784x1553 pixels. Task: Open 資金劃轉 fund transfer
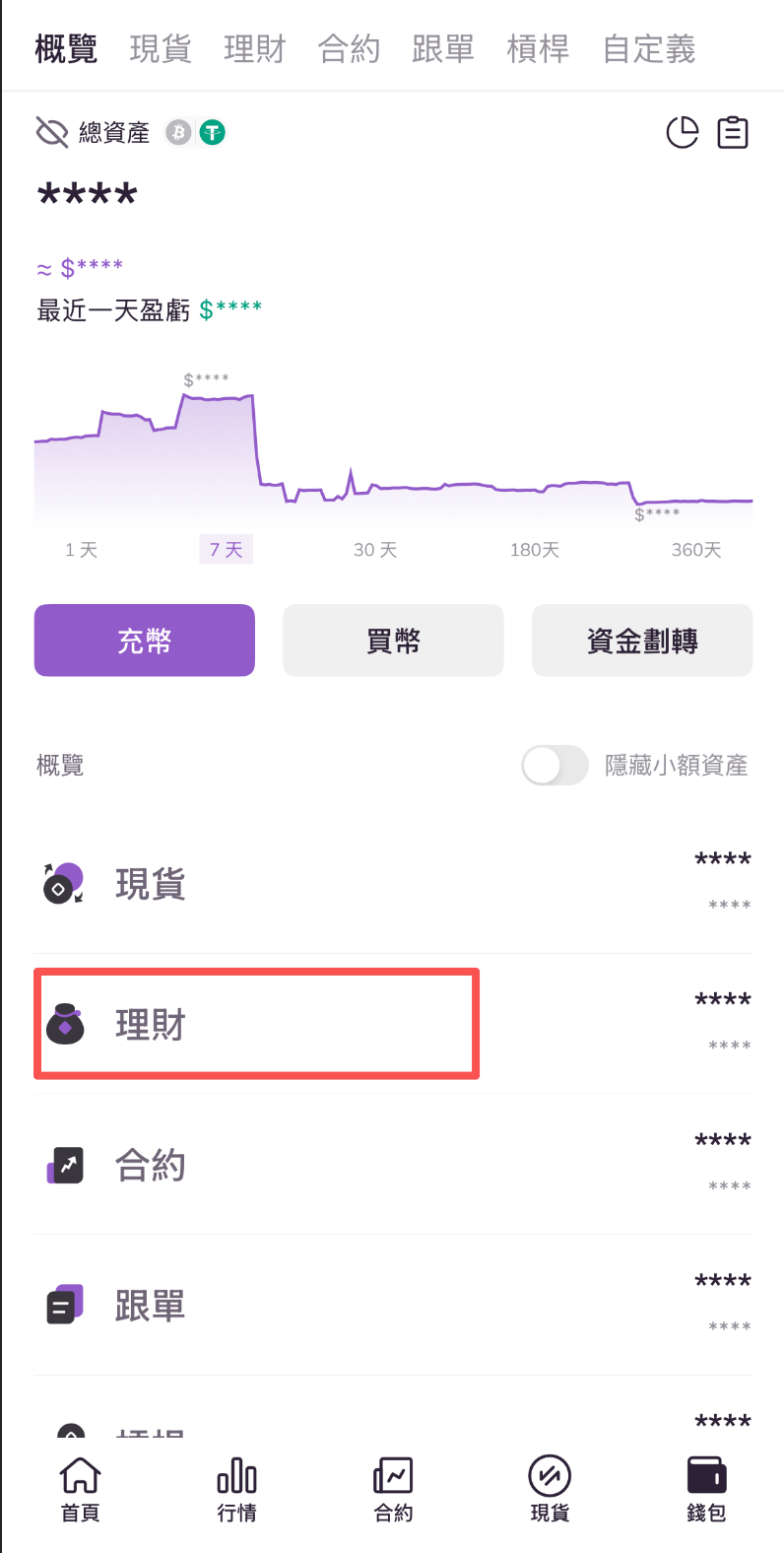pos(642,641)
